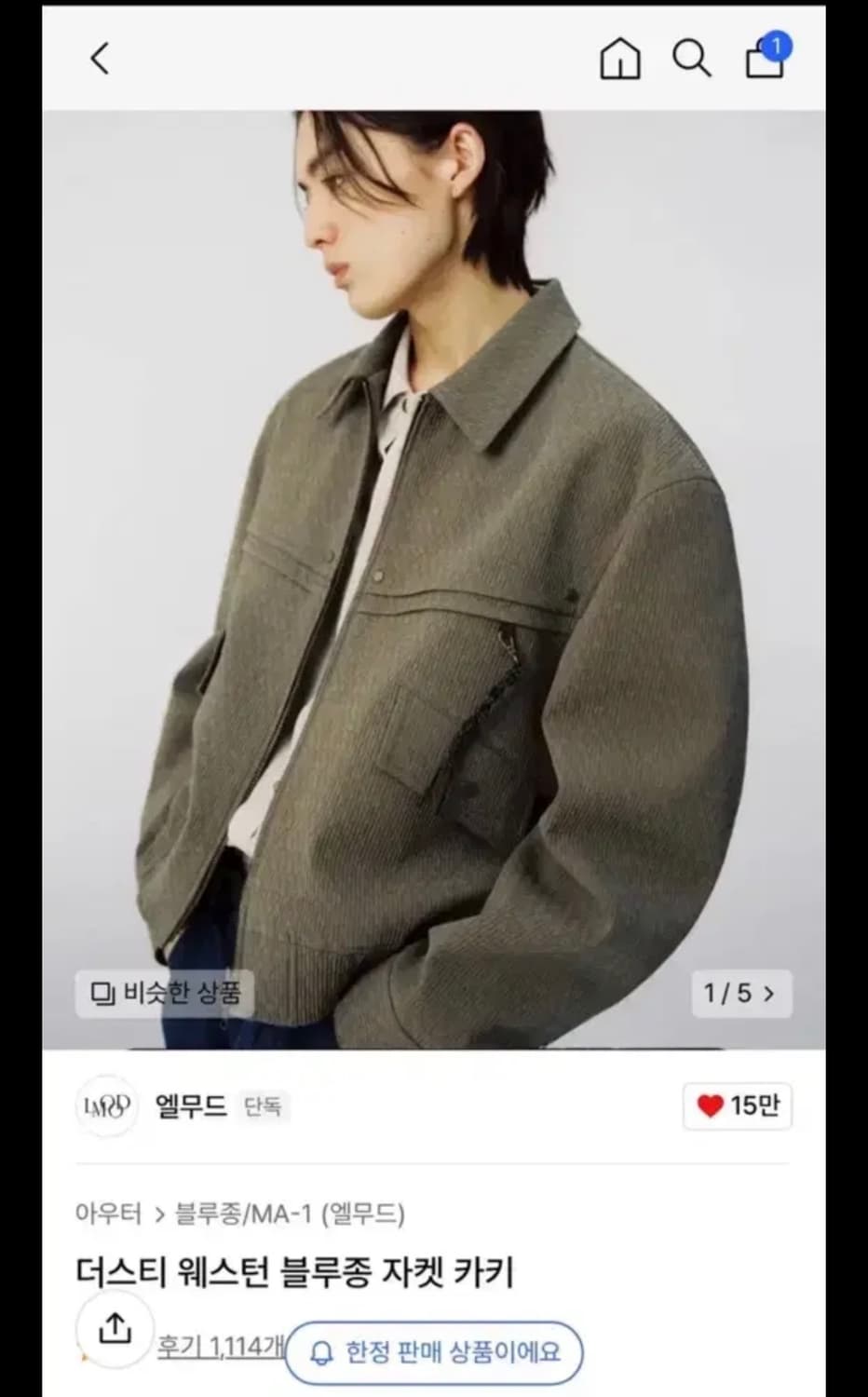This screenshot has height=1397, width=868.
Task: Open search using the magnifier icon
Action: [691, 58]
